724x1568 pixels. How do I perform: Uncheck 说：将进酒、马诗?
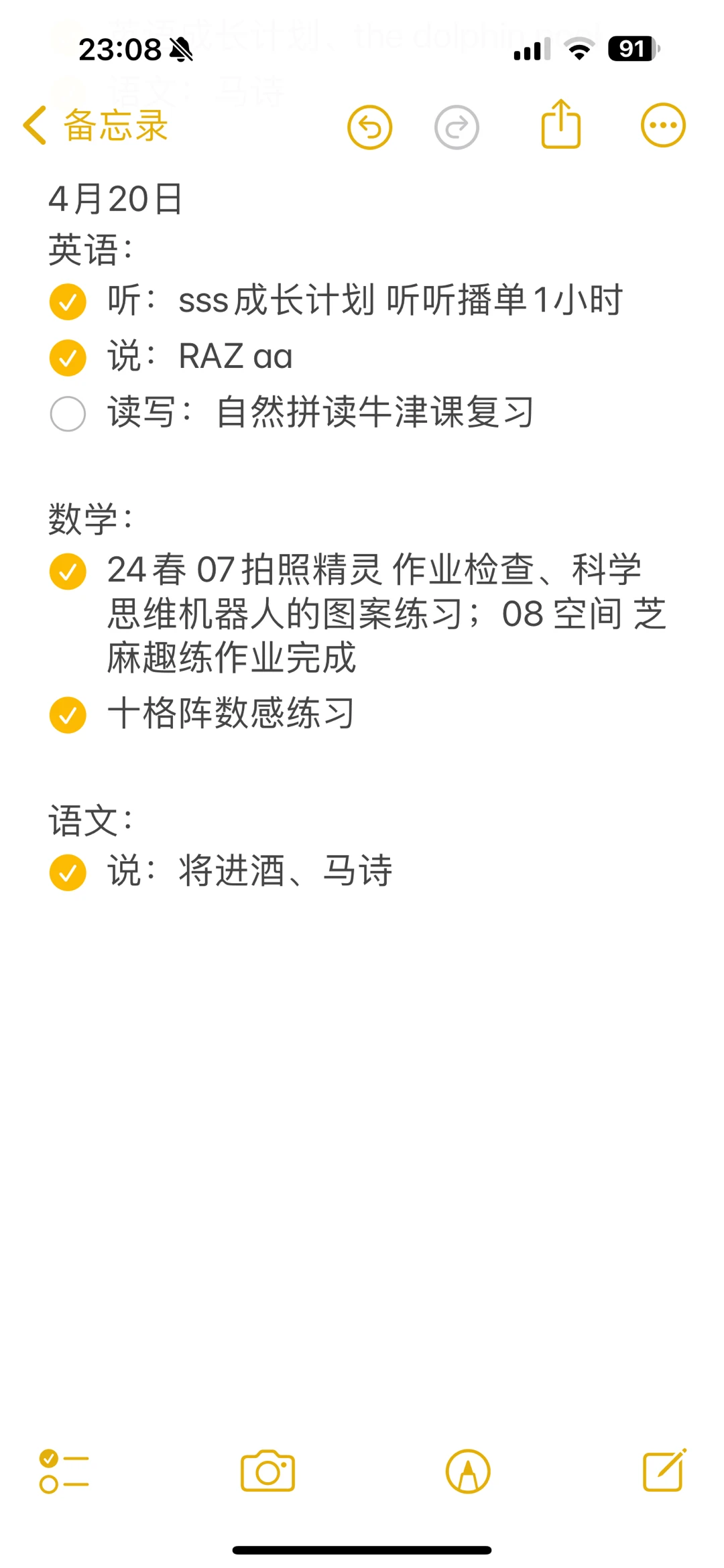[x=68, y=872]
